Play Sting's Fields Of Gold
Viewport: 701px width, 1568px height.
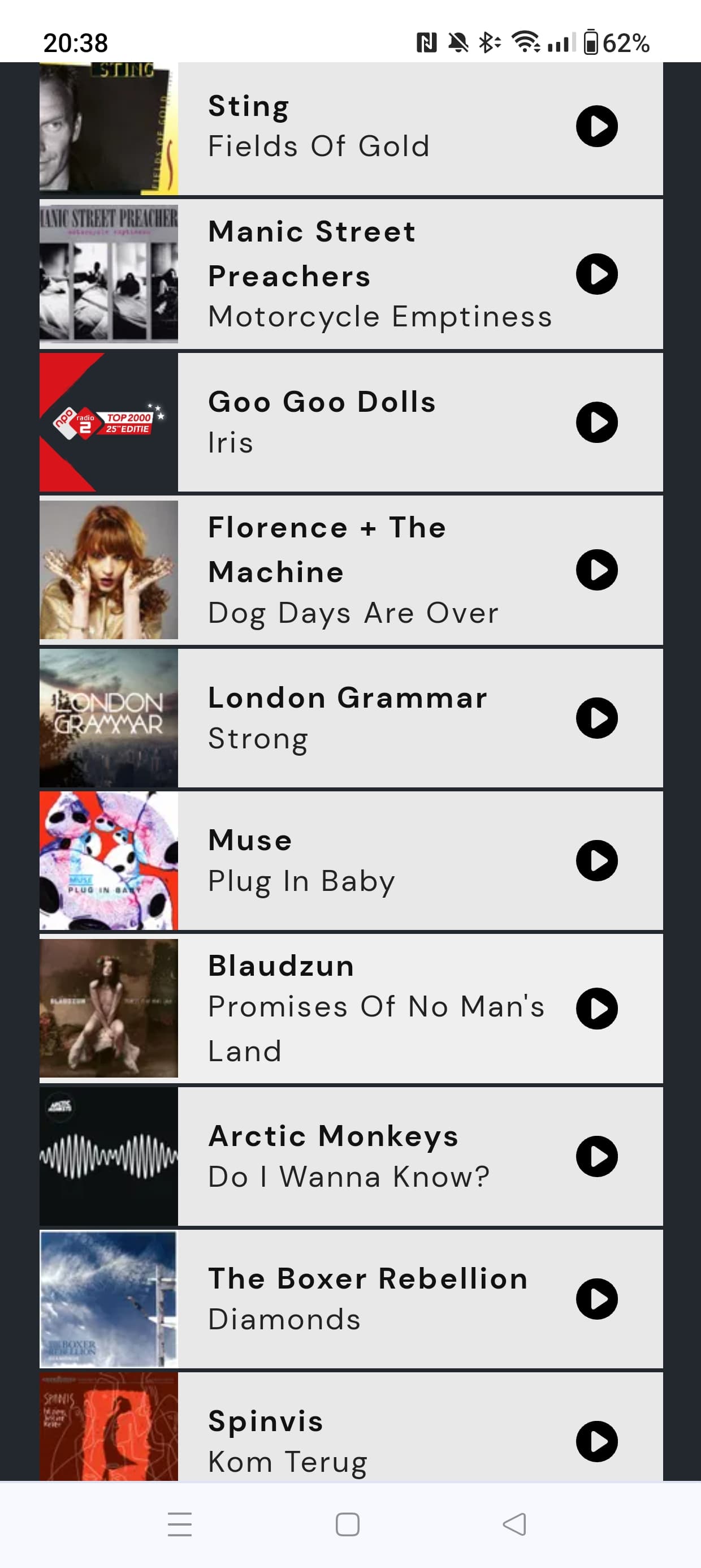point(596,127)
